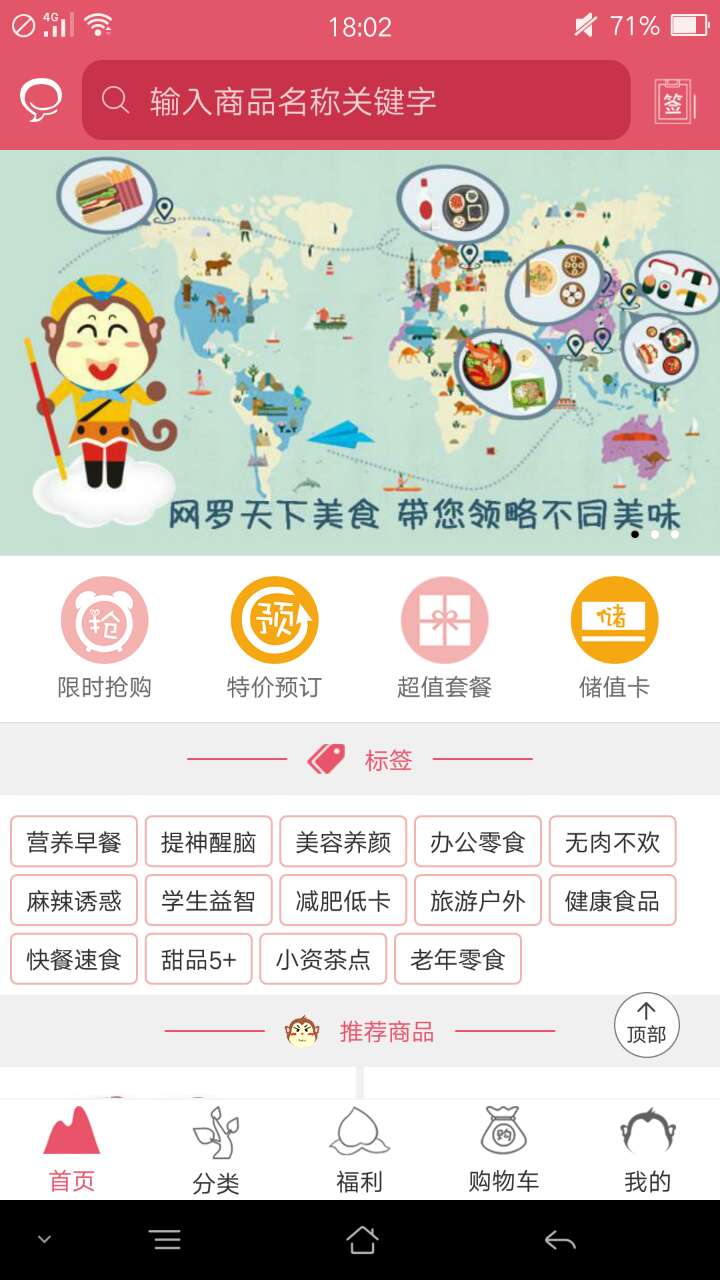This screenshot has width=720, height=1280.
Task: Go to the 我的 profile tab
Action: point(647,1150)
